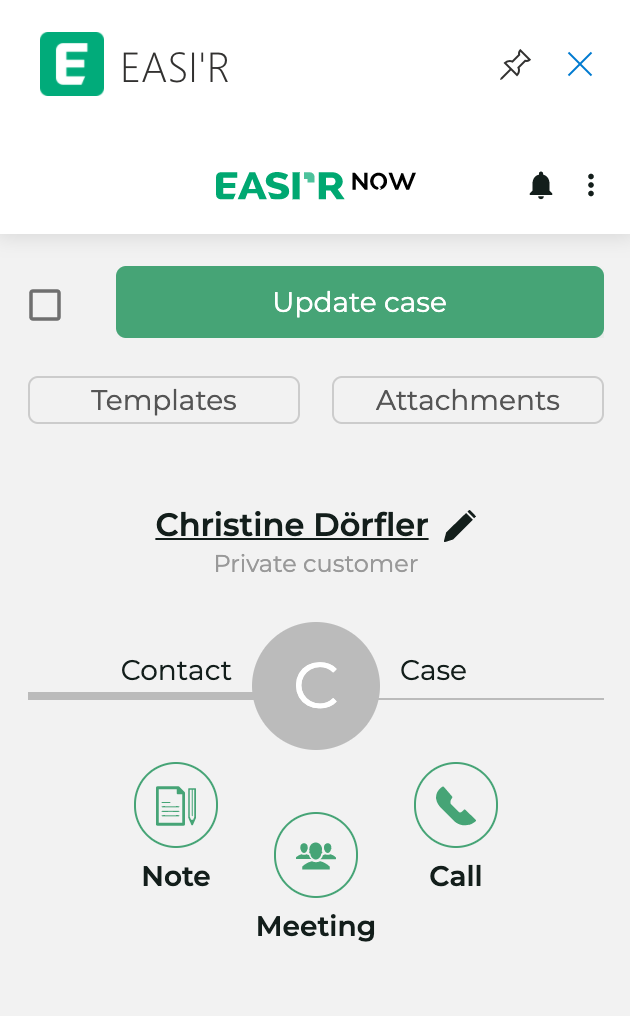This screenshot has height=1016, width=630.
Task: Switch to the Case tab
Action: click(x=433, y=671)
